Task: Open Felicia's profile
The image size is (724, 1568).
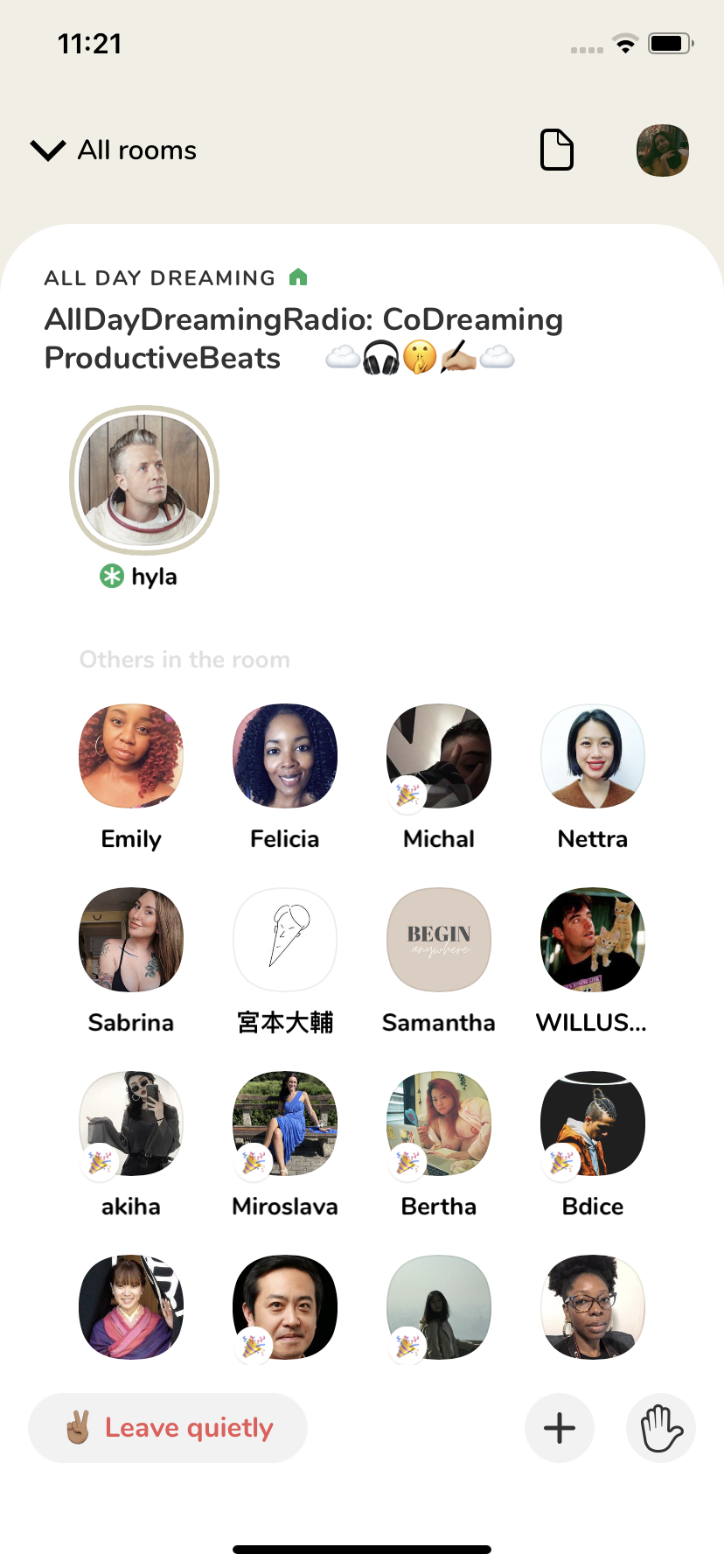Action: [x=285, y=756]
